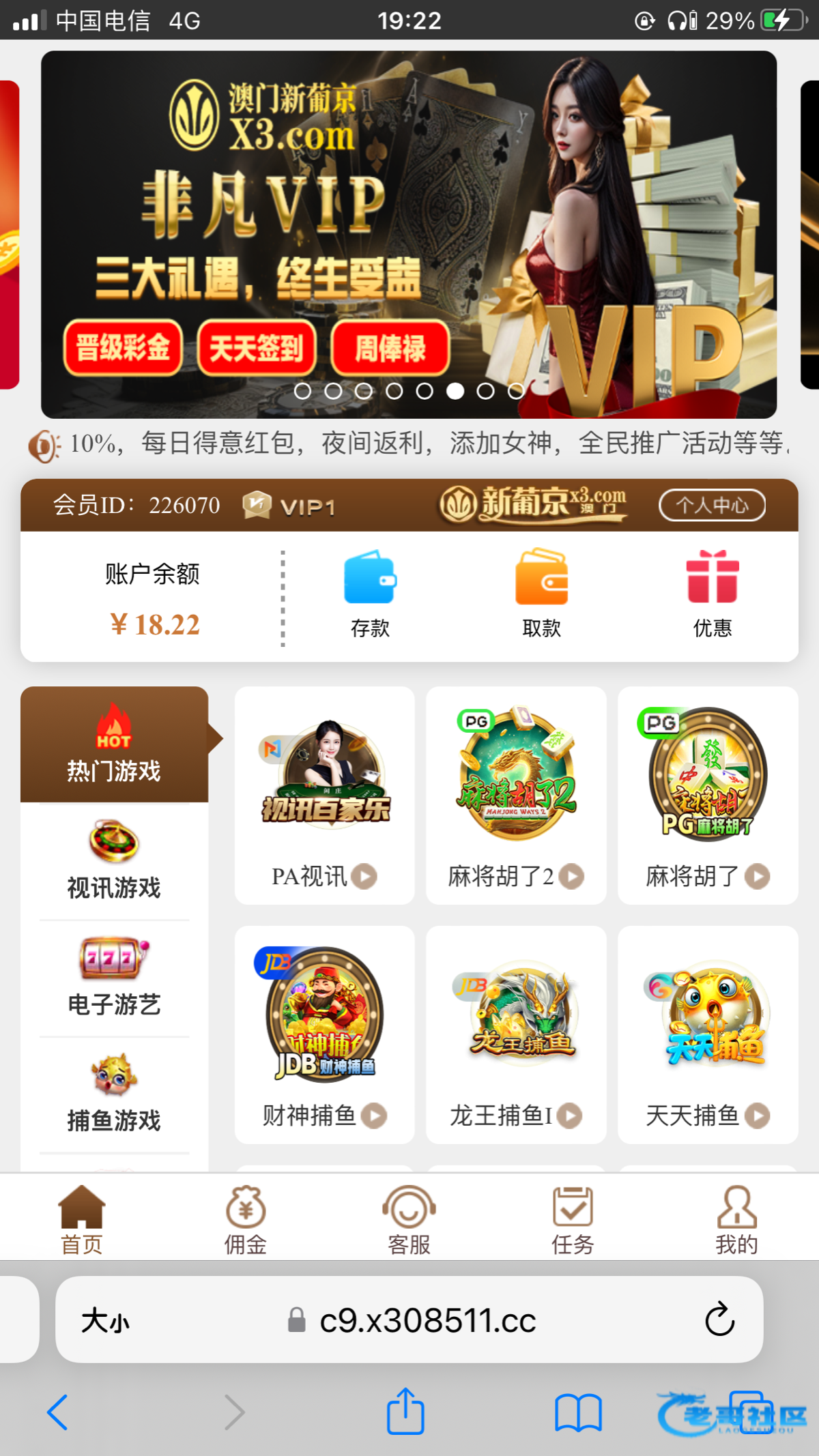Screen dimensions: 819x1456
Task: Launch the 麻将胡了2 game
Action: [x=516, y=795]
